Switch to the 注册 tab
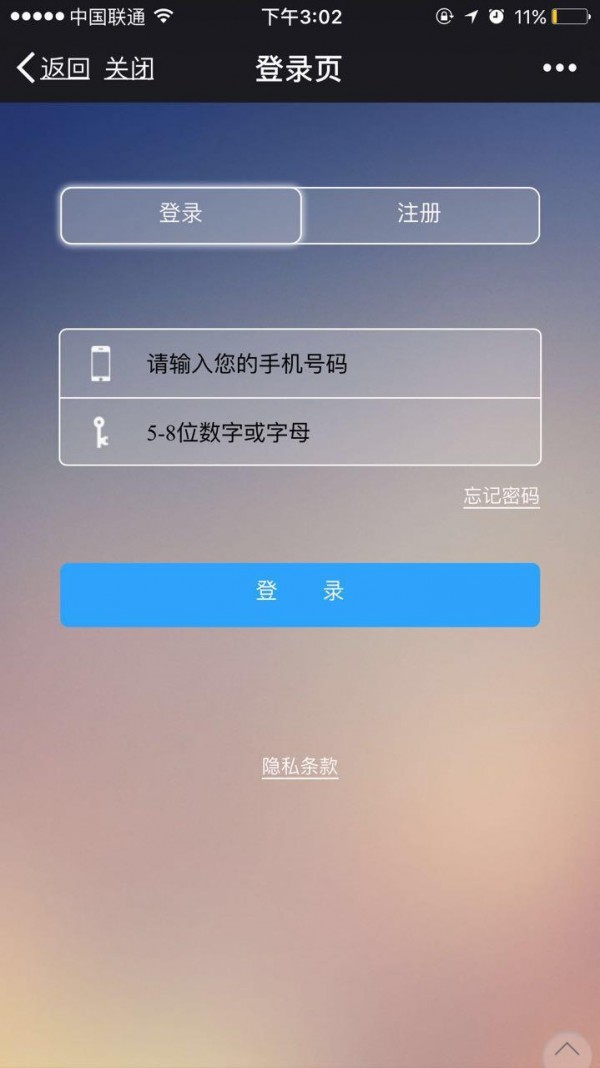This screenshot has width=600, height=1068. (x=420, y=215)
